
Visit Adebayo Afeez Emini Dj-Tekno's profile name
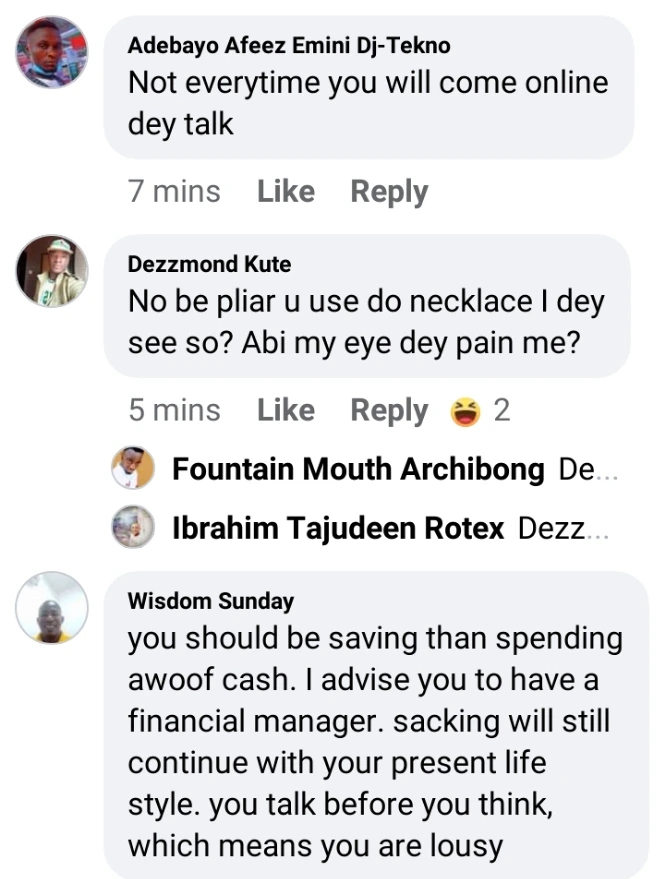pos(289,46)
